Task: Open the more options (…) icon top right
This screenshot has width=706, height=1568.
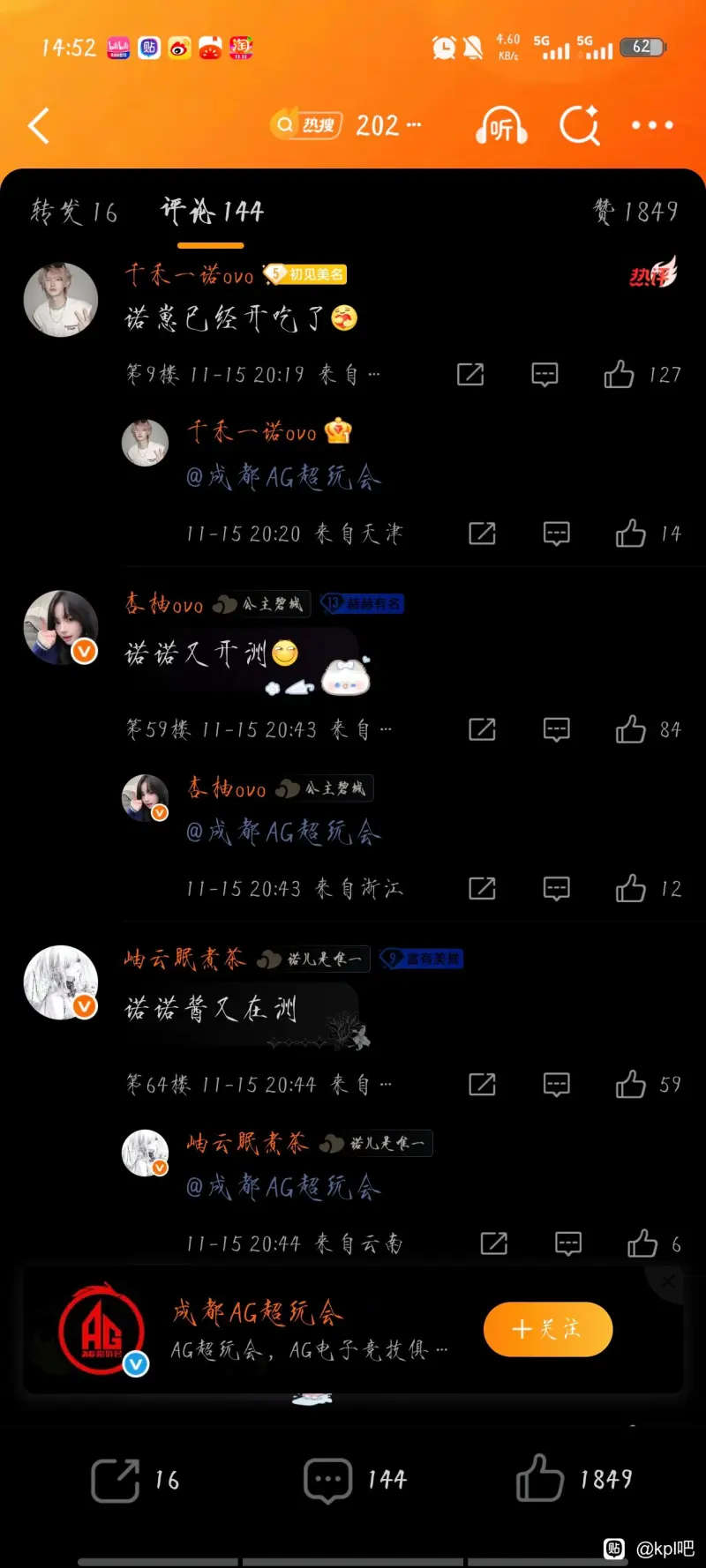Action: tap(651, 125)
